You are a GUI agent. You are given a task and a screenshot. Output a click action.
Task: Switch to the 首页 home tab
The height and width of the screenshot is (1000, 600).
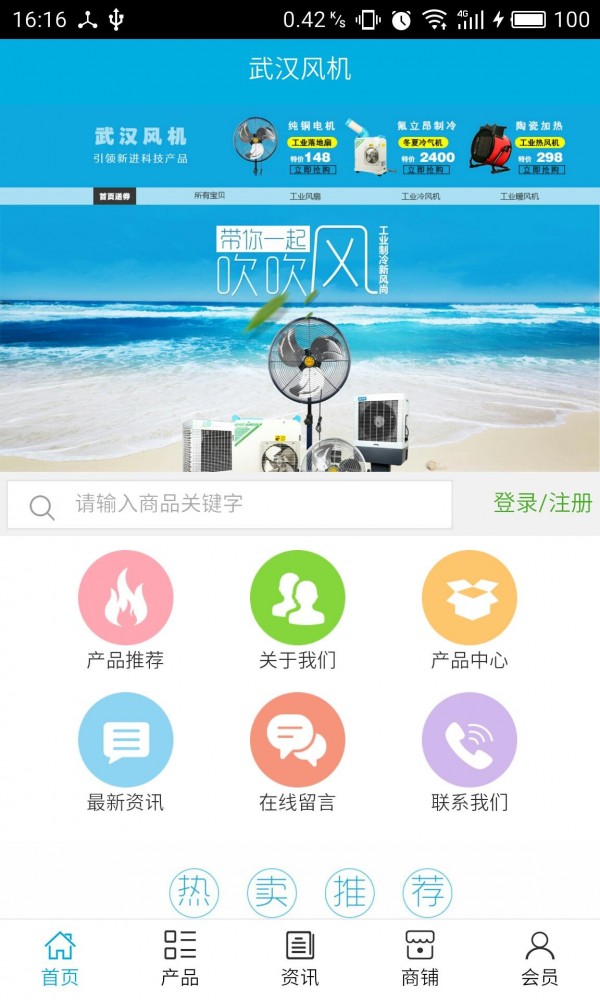click(60, 958)
